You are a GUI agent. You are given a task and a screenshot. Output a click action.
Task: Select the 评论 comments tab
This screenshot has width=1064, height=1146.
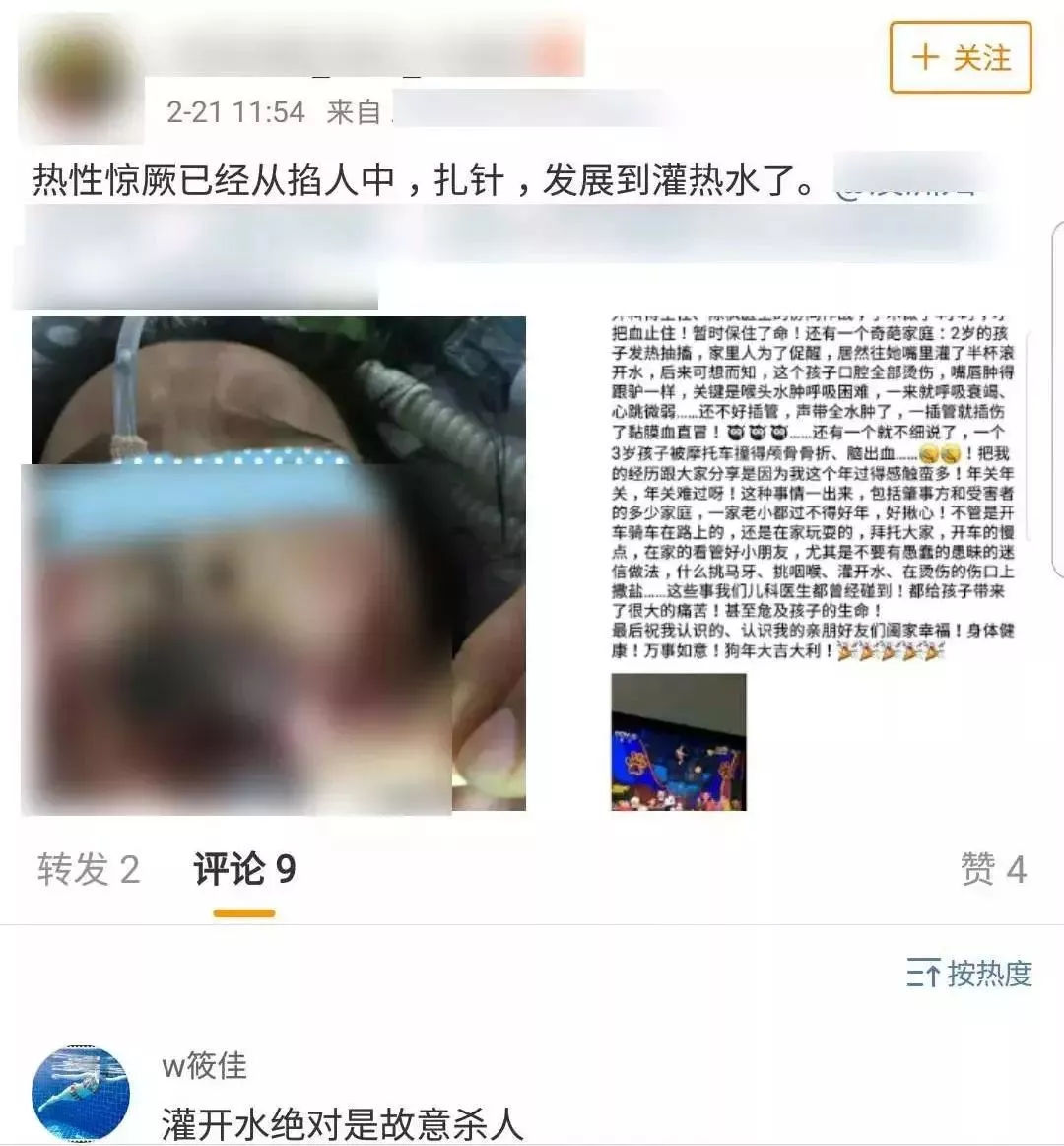click(x=244, y=870)
